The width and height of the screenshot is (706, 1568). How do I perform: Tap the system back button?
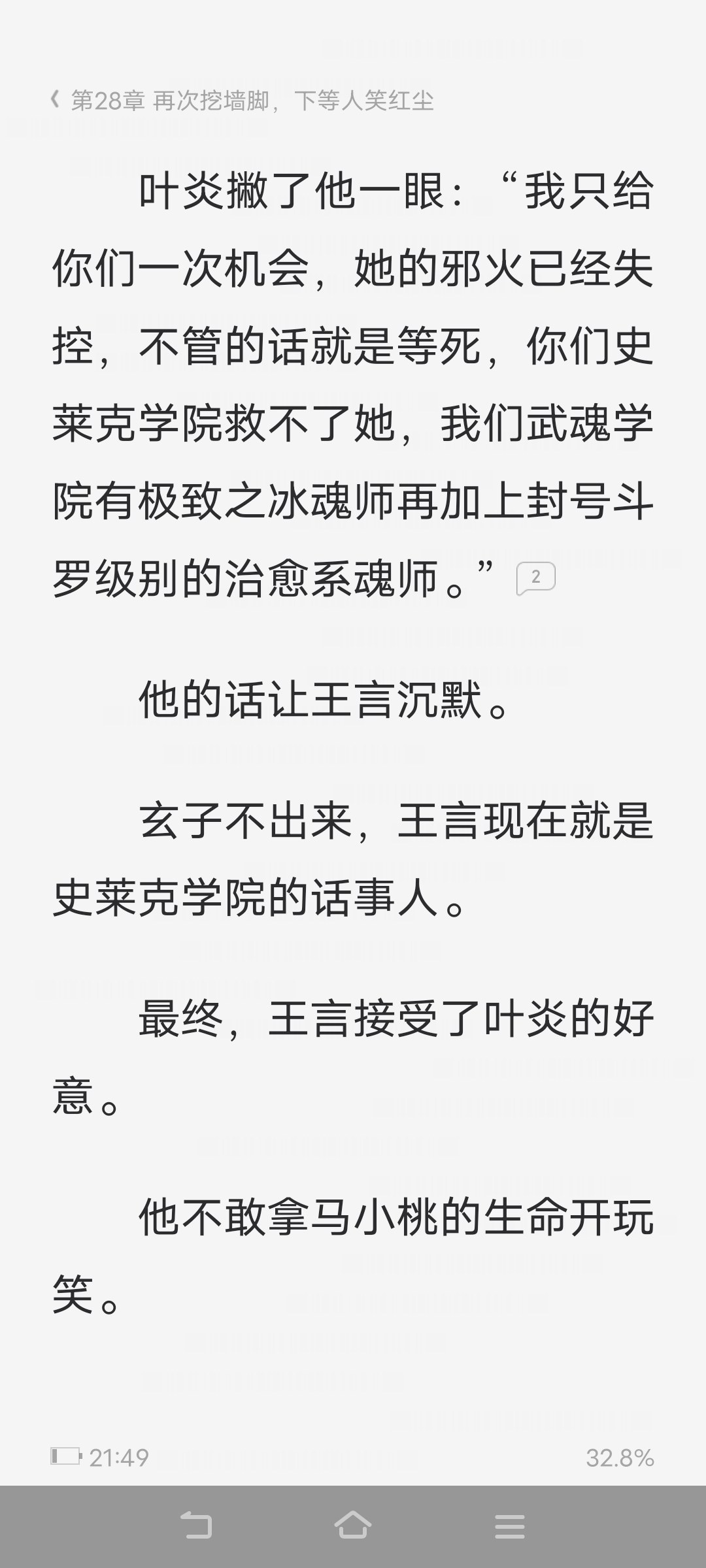tap(195, 1526)
